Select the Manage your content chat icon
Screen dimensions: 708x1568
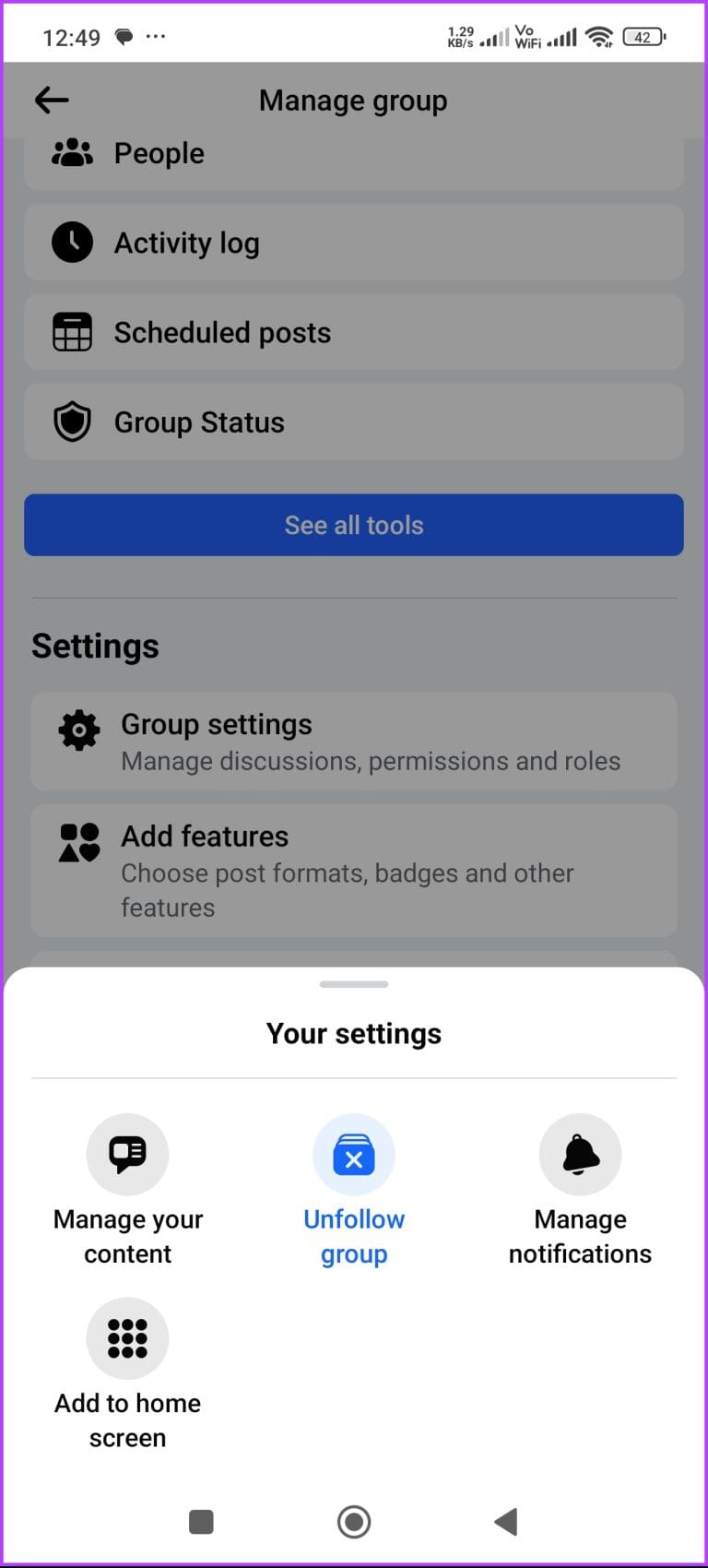(x=127, y=1154)
